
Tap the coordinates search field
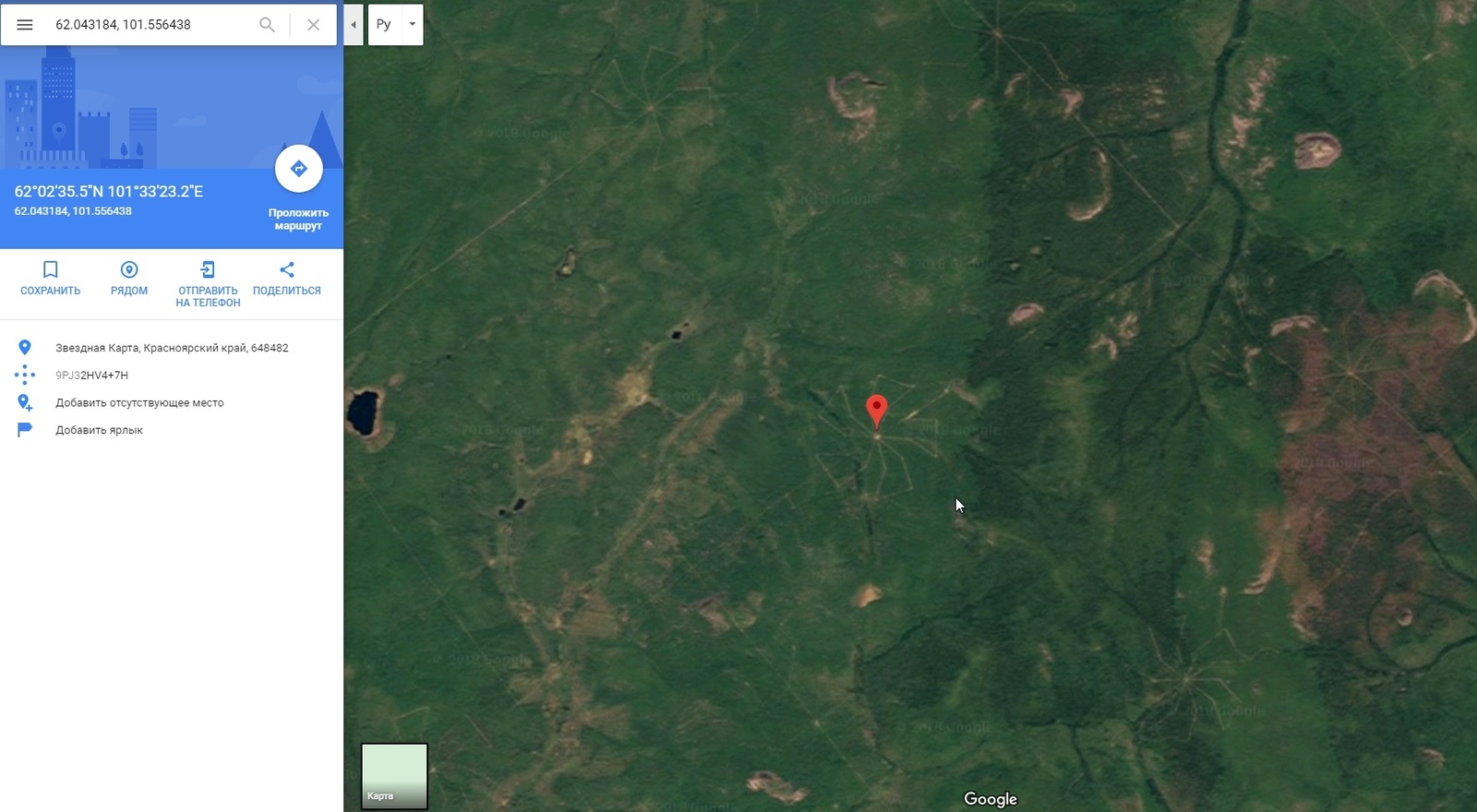point(148,25)
